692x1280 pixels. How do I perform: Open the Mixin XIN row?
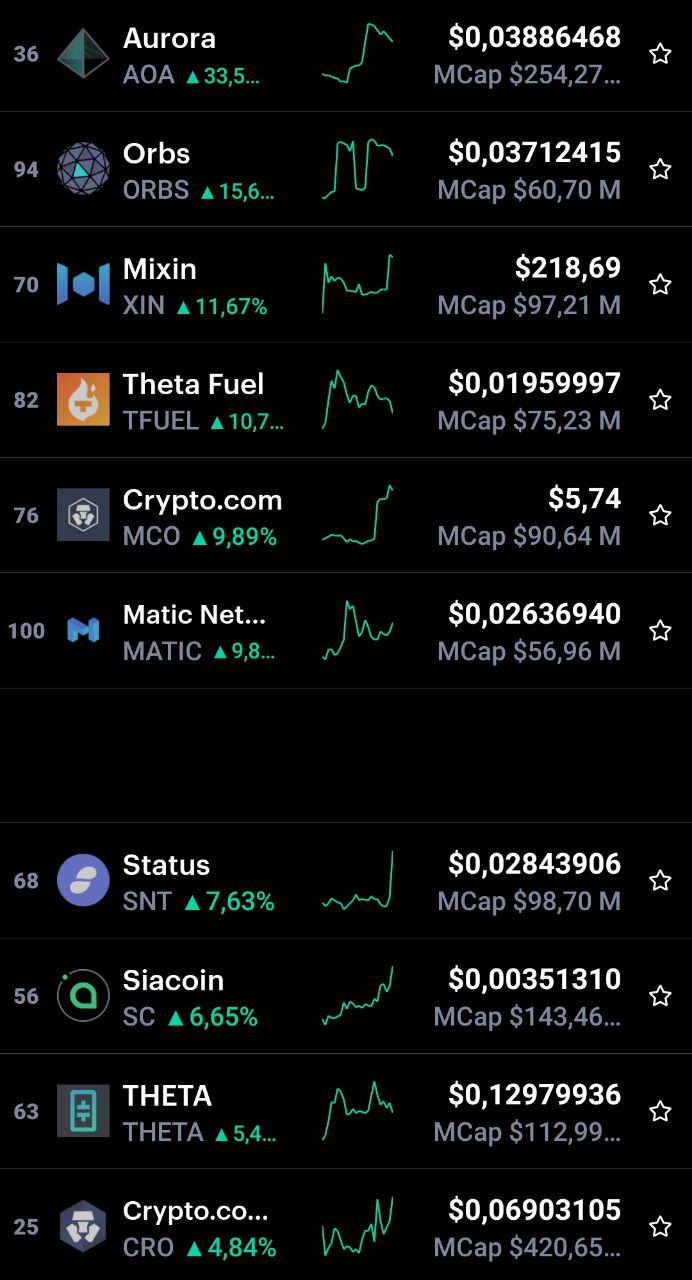pos(346,284)
